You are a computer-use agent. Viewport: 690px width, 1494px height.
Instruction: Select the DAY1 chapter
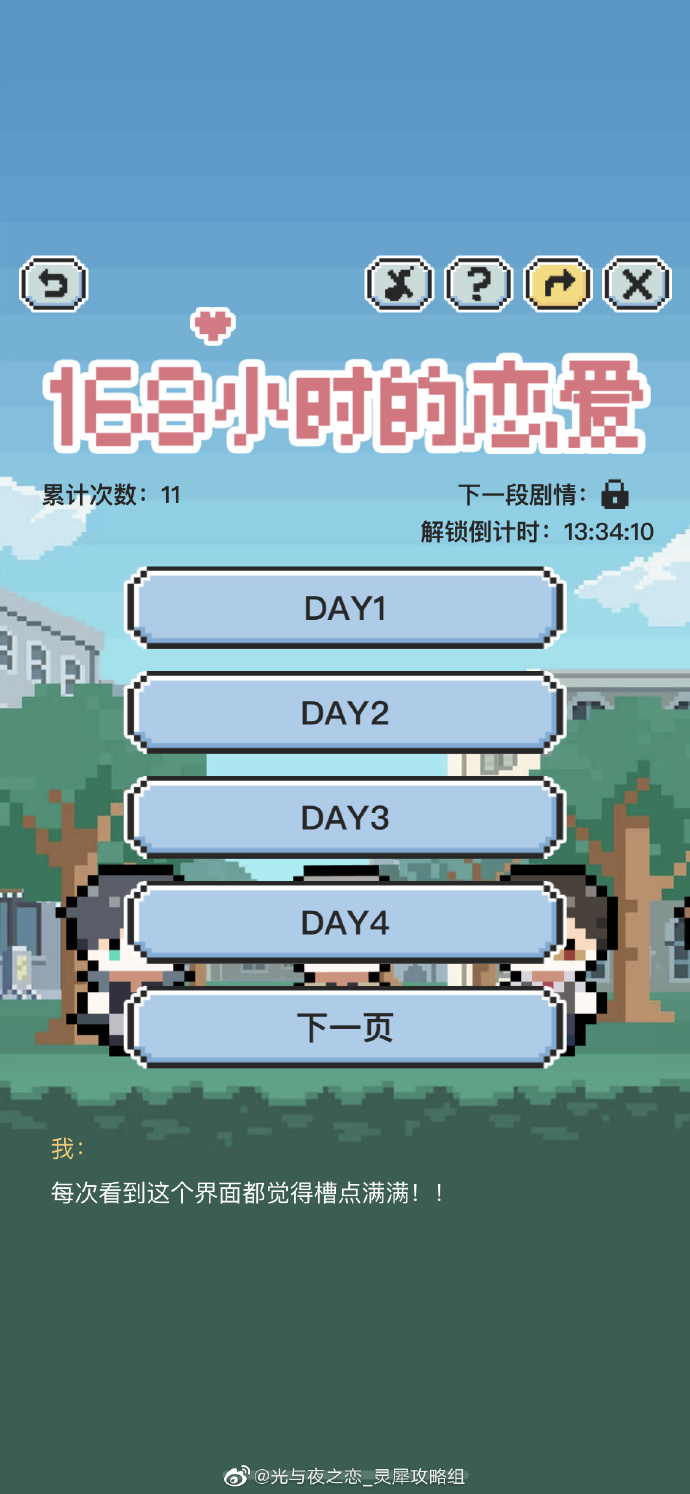pos(345,608)
